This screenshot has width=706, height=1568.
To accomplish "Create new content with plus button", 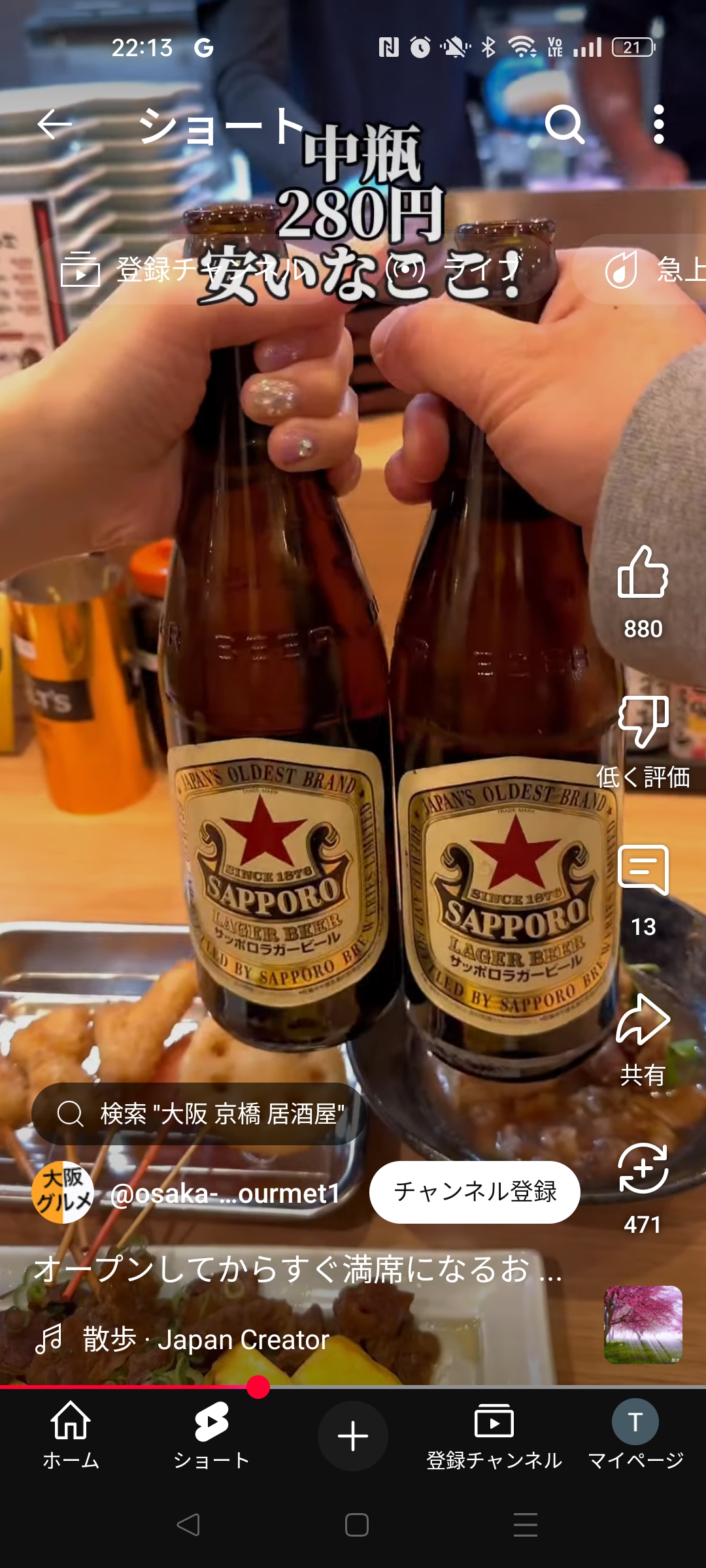I will point(353,1436).
